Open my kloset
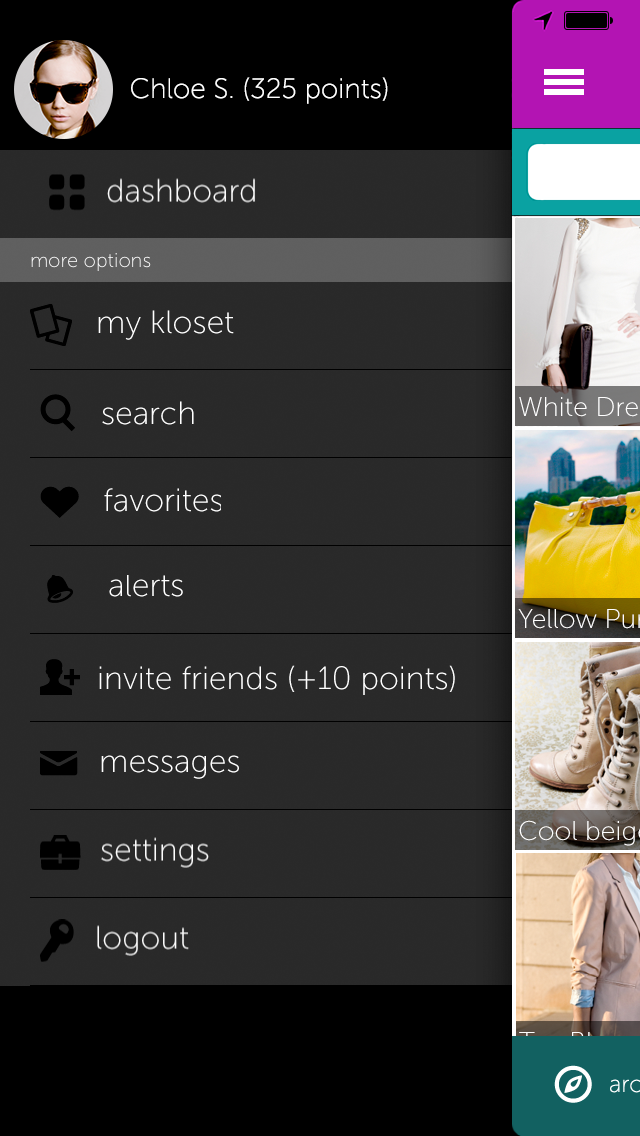This screenshot has height=1136, width=640. click(x=165, y=324)
